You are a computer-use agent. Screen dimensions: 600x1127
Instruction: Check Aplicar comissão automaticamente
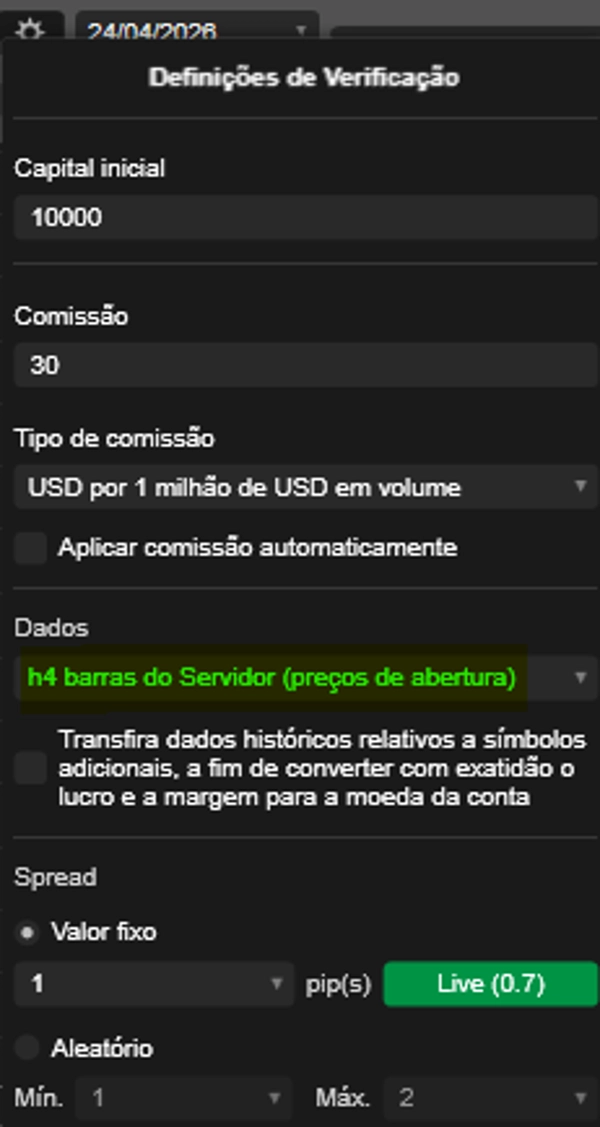tap(31, 548)
